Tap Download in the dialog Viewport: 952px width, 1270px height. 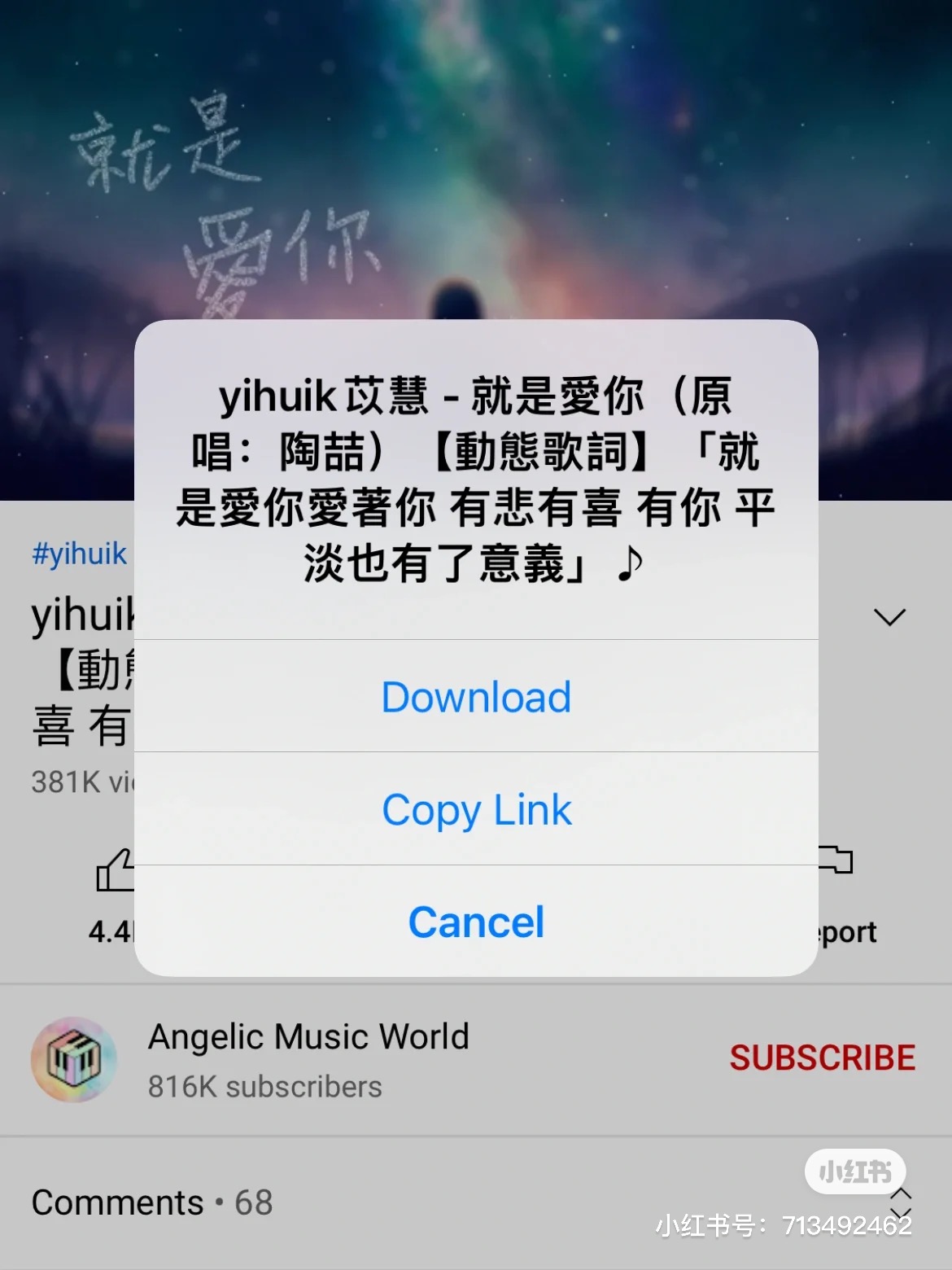pyautogui.click(x=476, y=697)
